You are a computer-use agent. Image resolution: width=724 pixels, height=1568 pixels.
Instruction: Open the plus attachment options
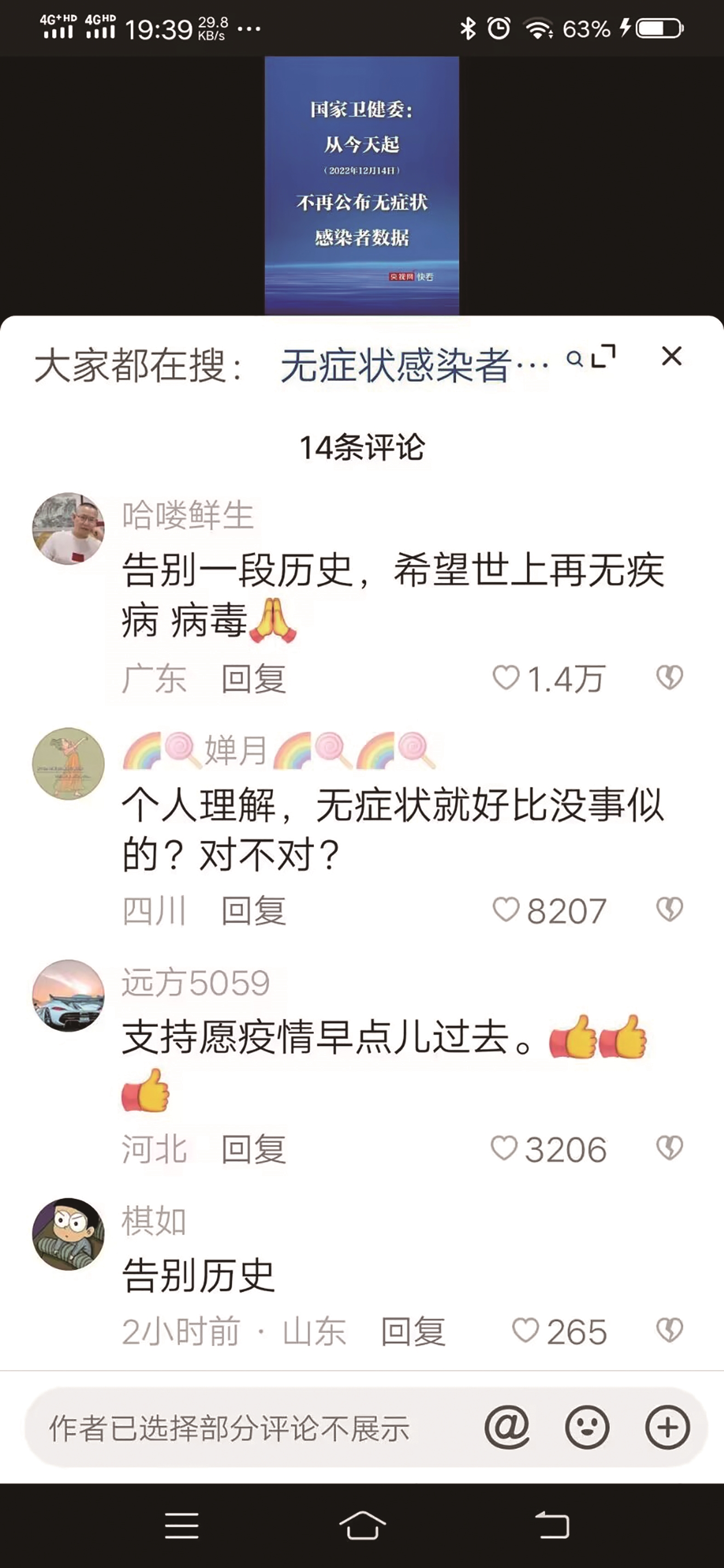pos(667,1427)
